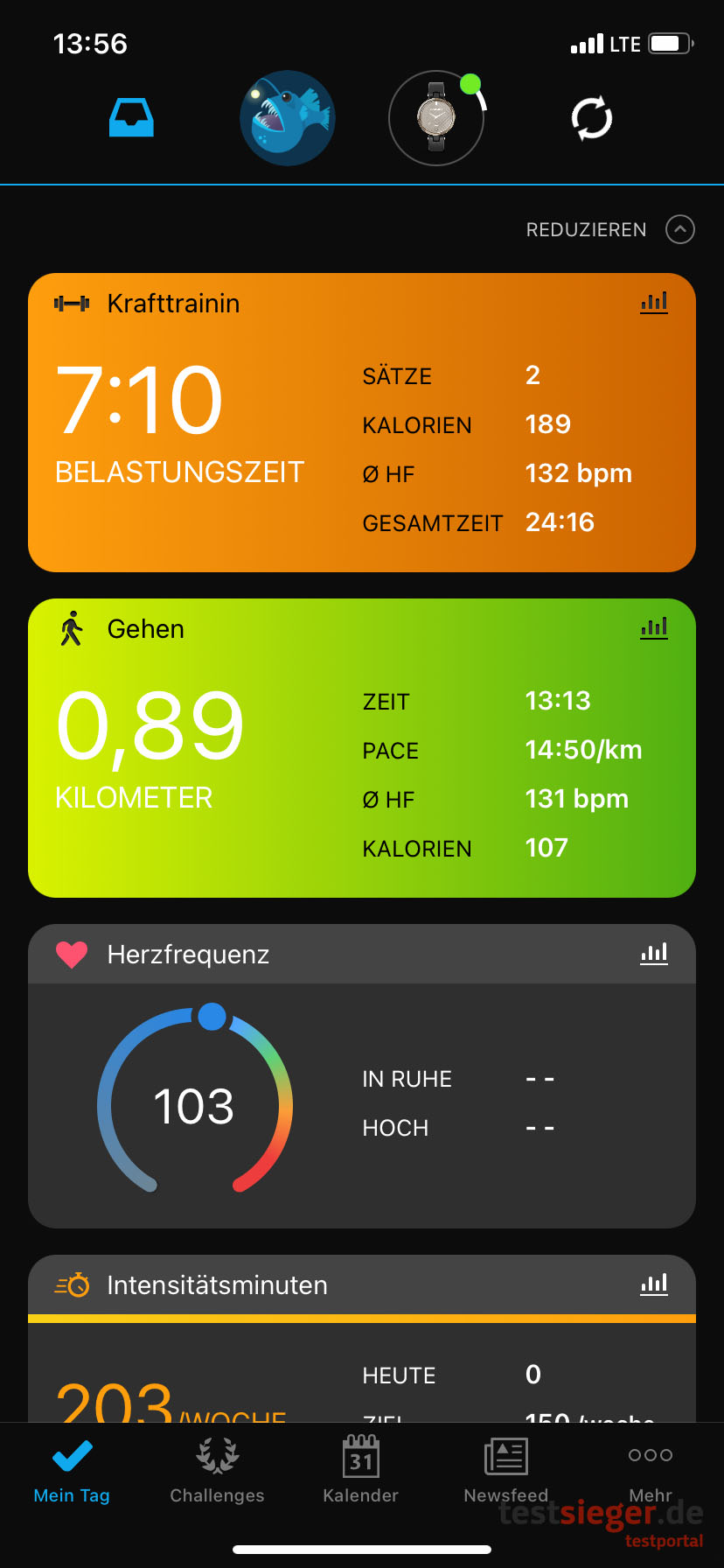Screen dimensions: 724x1568
Task: View chart for Herzfrequenz
Action: (653, 954)
